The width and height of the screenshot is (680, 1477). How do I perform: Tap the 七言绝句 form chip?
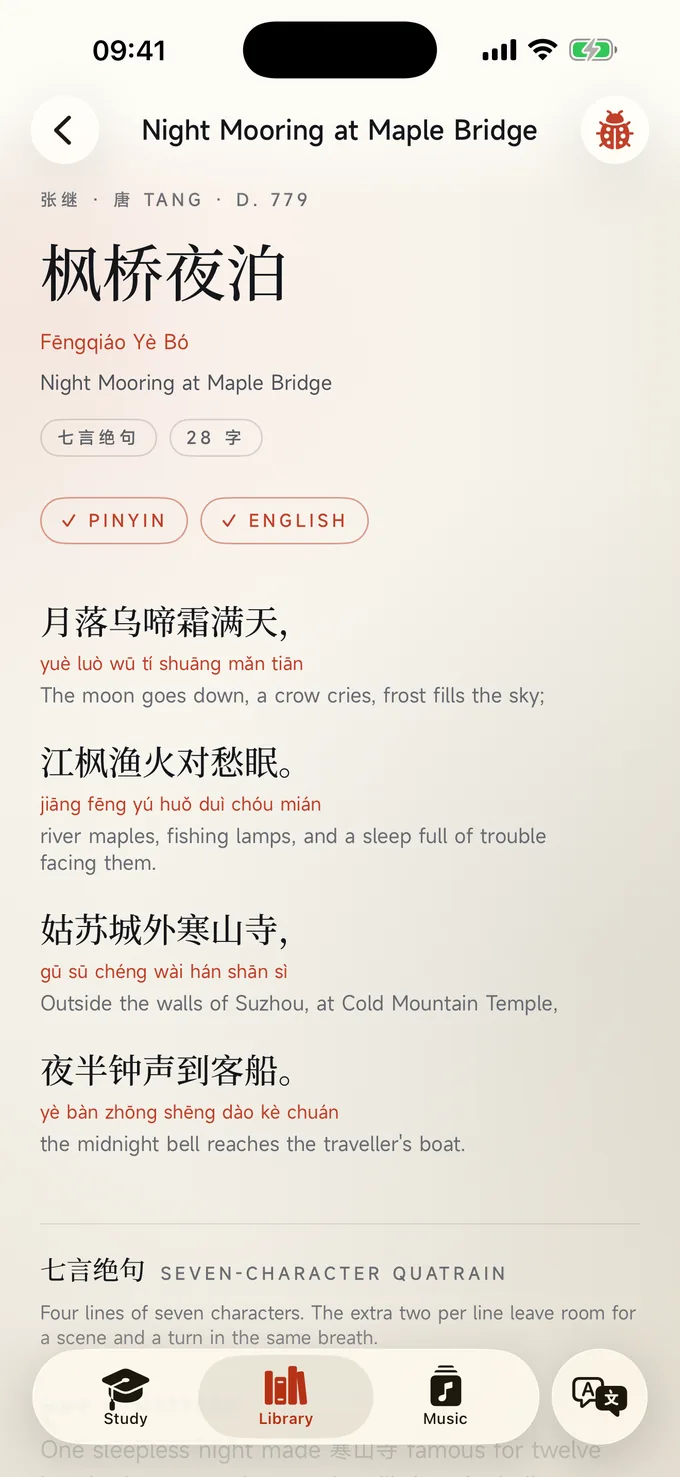[x=98, y=438]
